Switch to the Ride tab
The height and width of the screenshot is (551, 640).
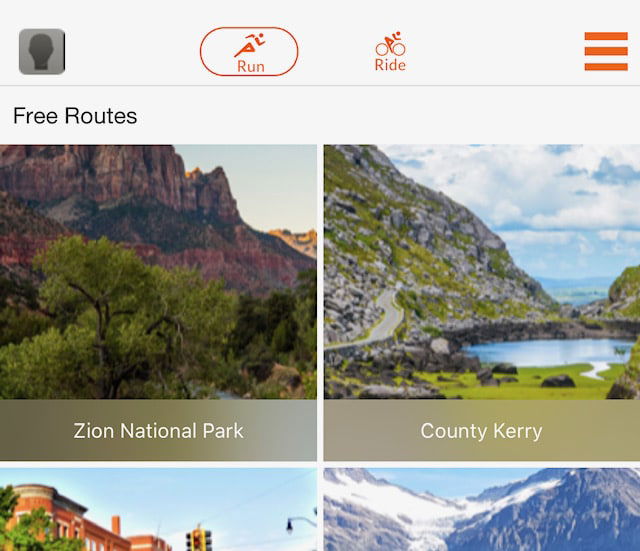coord(390,52)
